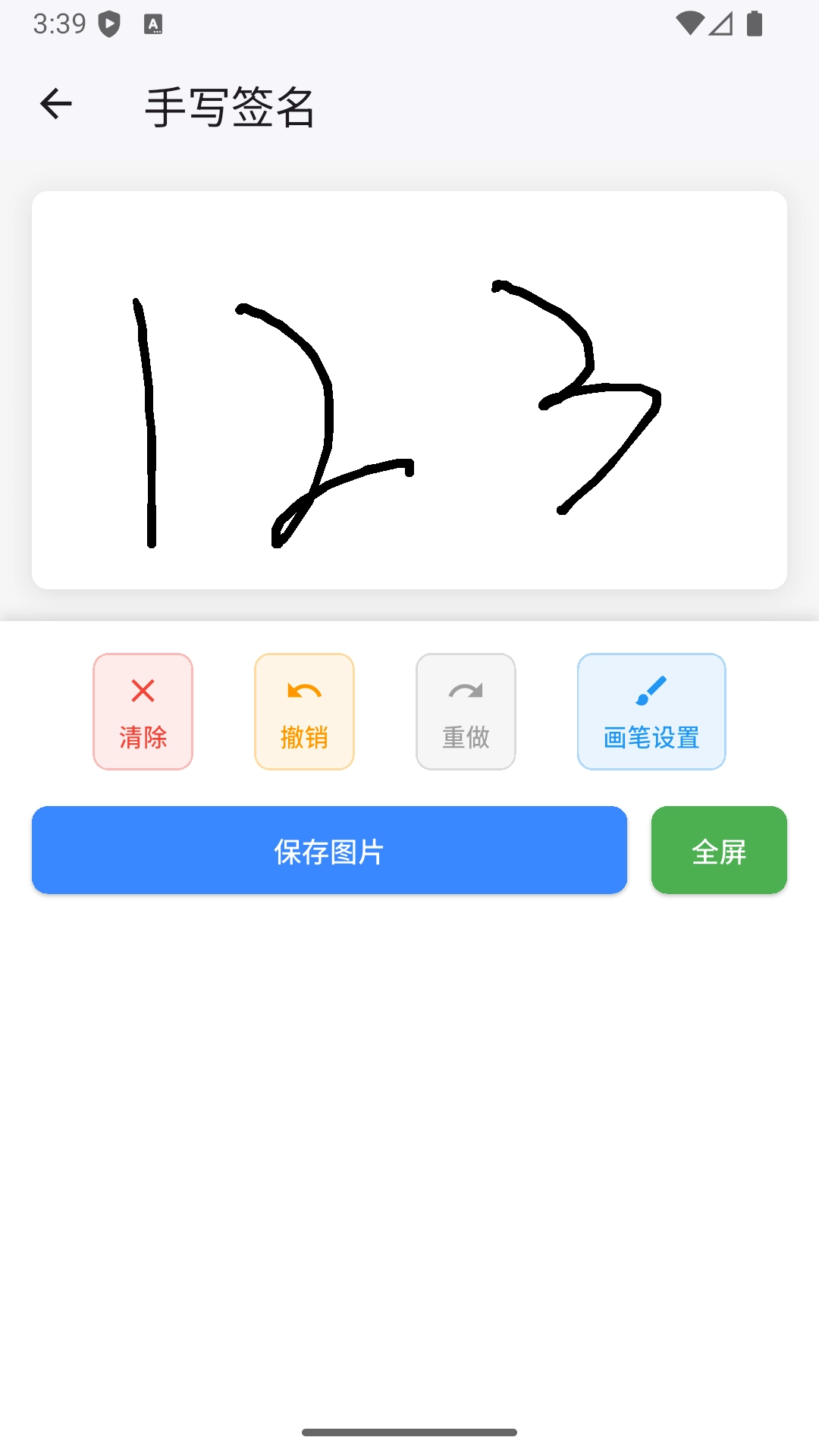
Task: Tap the red X clear icon
Action: click(143, 690)
